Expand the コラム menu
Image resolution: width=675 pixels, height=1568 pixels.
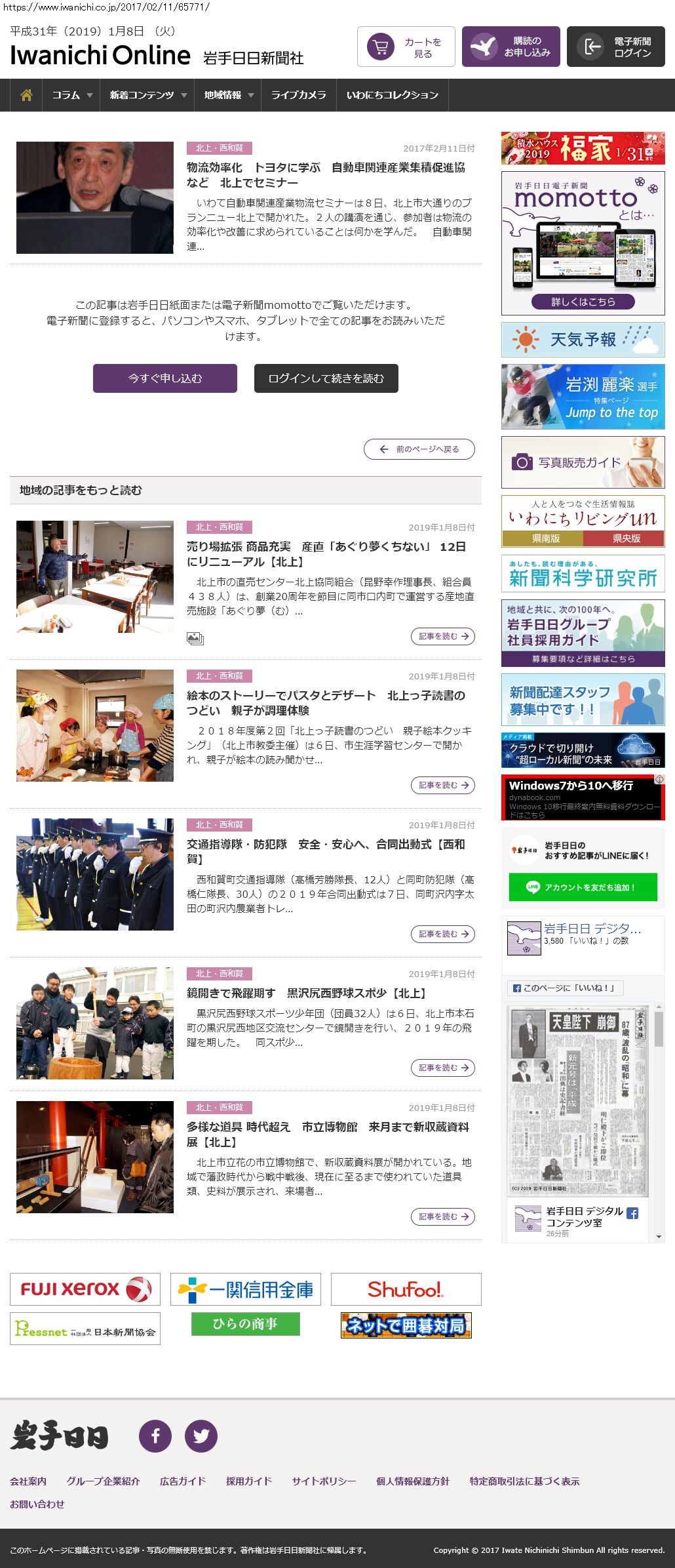pos(71,95)
